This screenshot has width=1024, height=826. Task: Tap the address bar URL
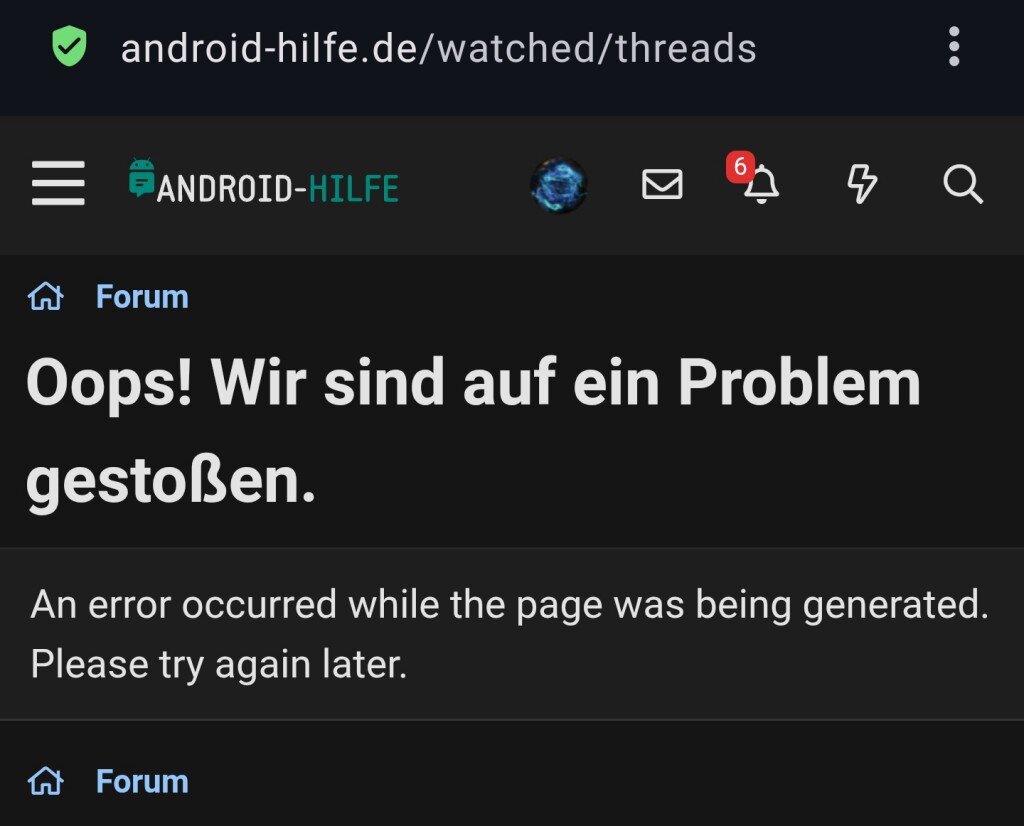(438, 47)
